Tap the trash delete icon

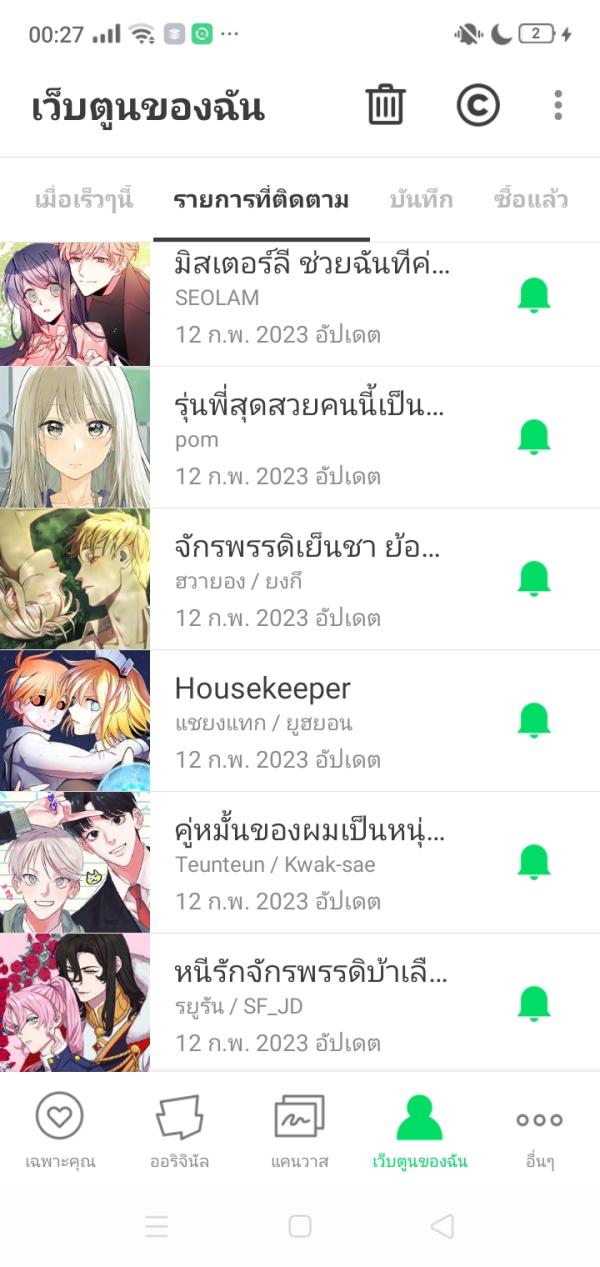click(385, 105)
